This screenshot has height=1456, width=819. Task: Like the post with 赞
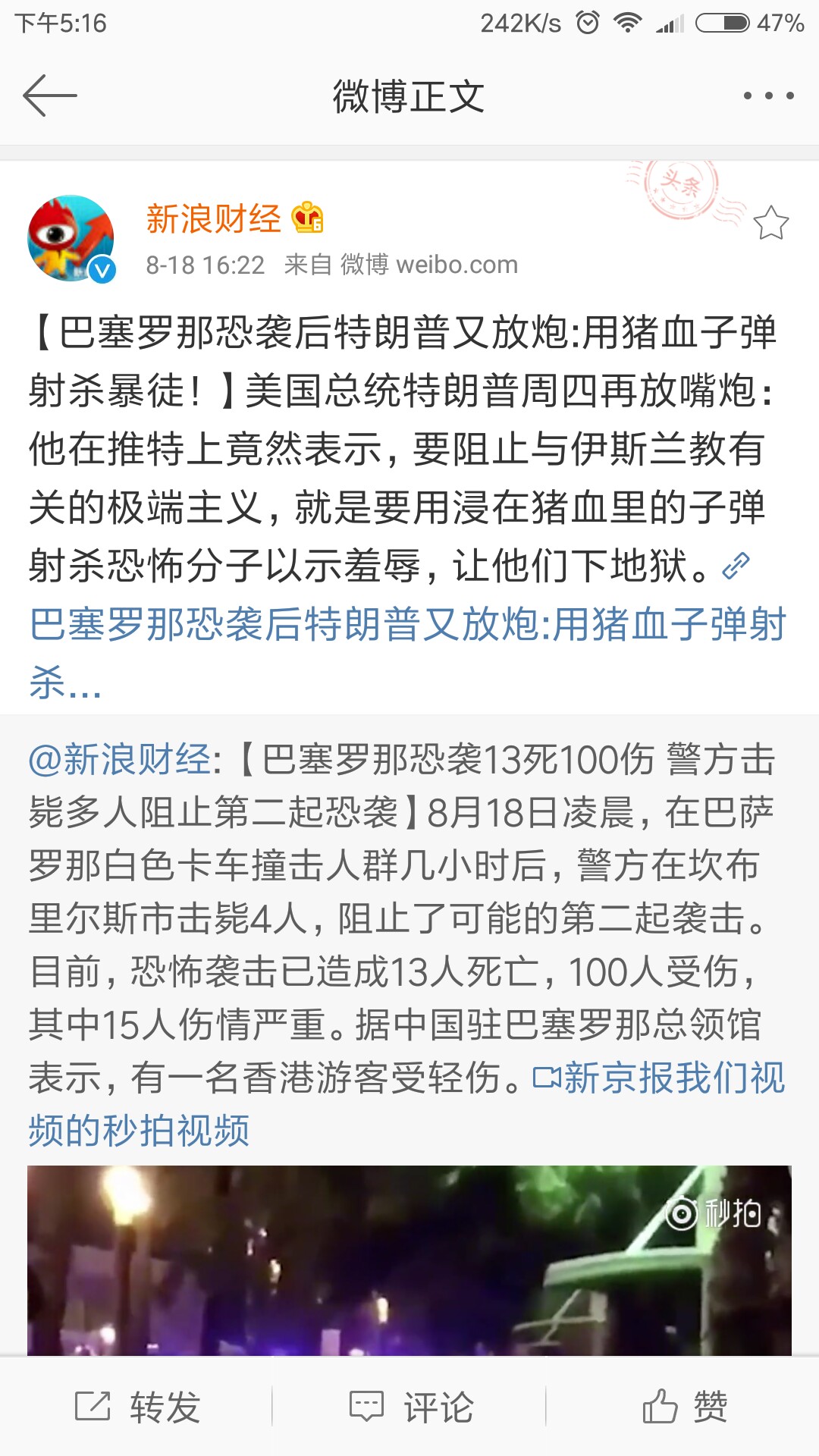[684, 1407]
